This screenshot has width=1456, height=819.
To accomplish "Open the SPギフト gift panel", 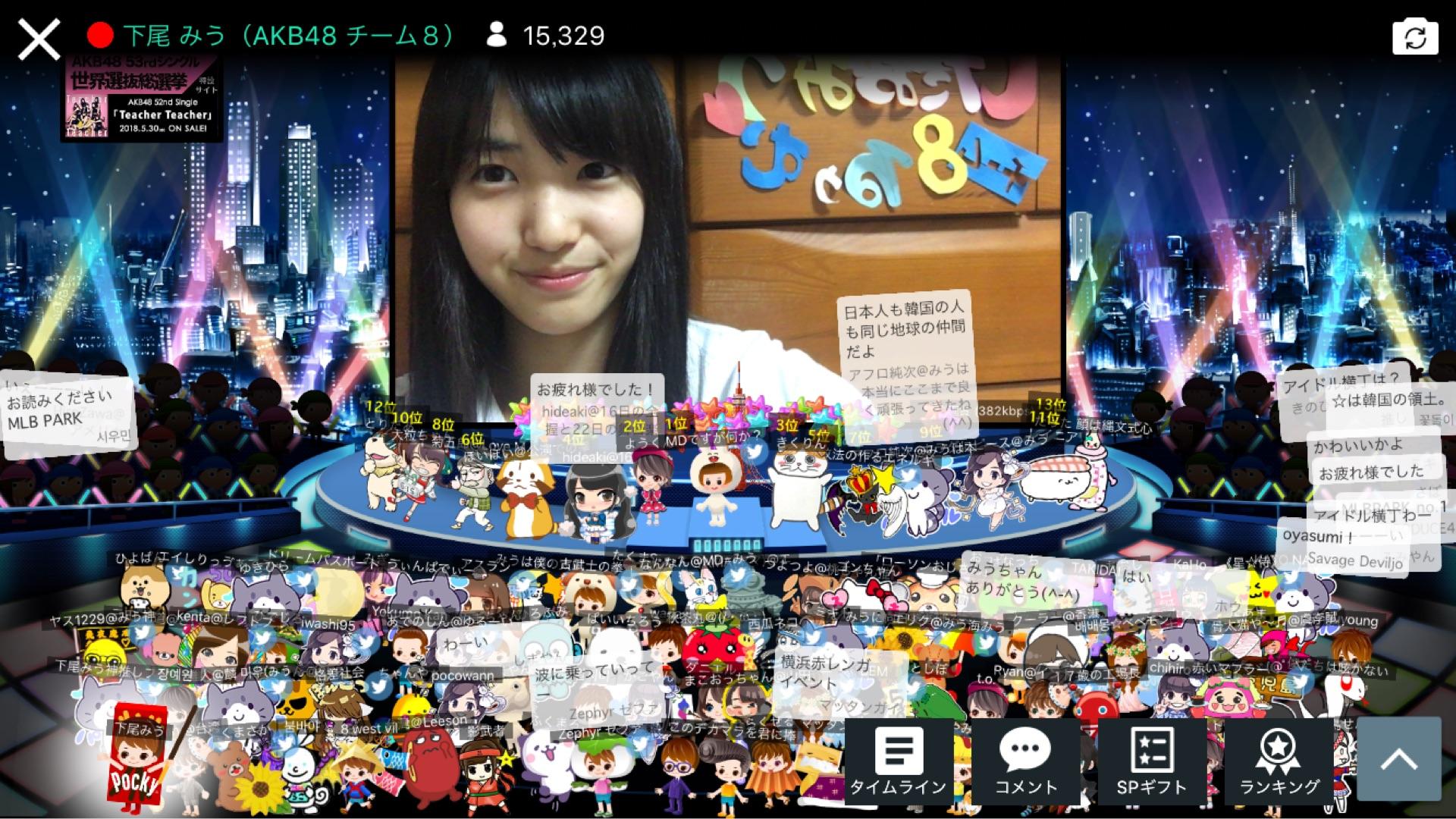I will (1151, 761).
